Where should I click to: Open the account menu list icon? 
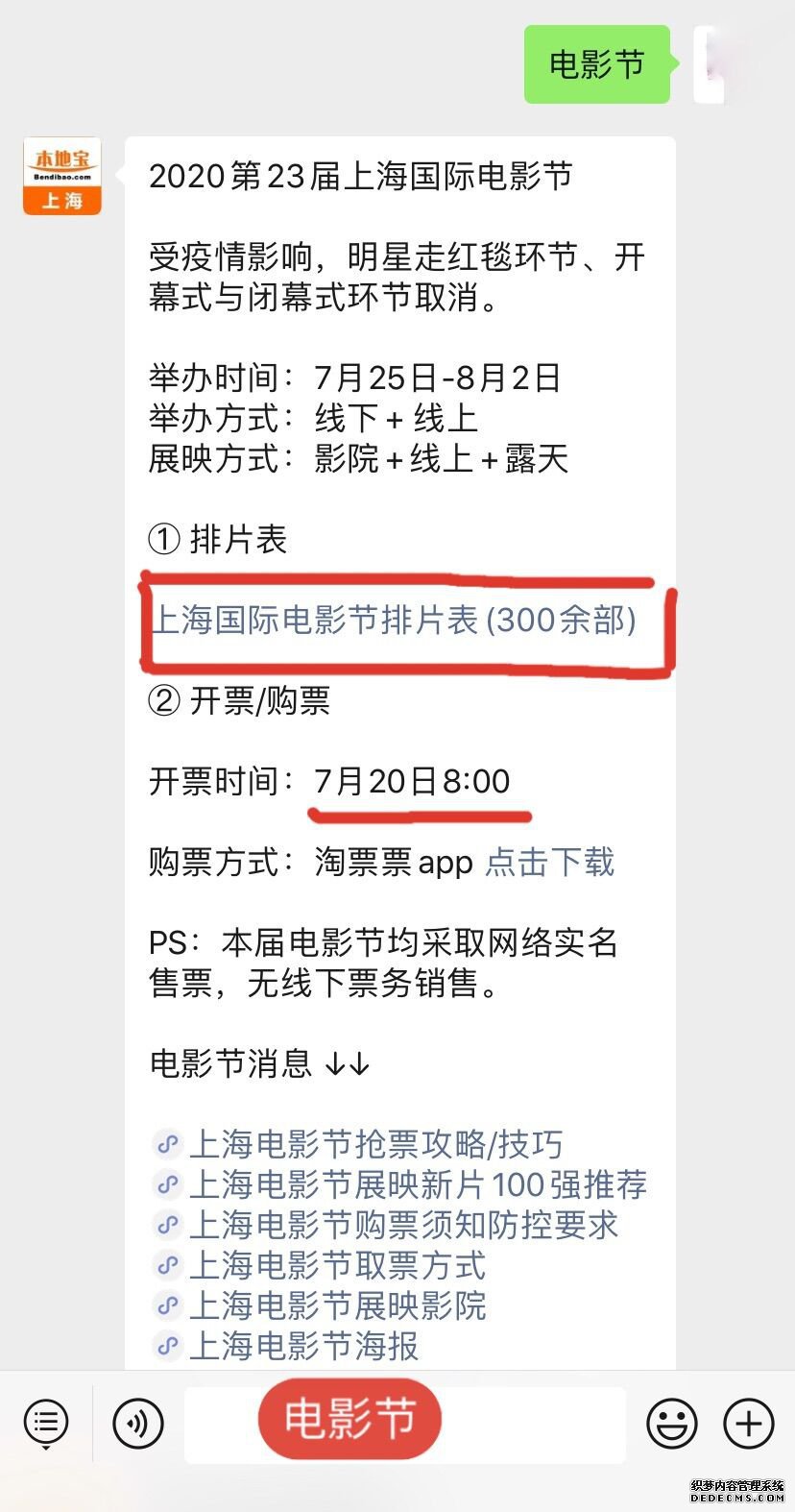(46, 1422)
